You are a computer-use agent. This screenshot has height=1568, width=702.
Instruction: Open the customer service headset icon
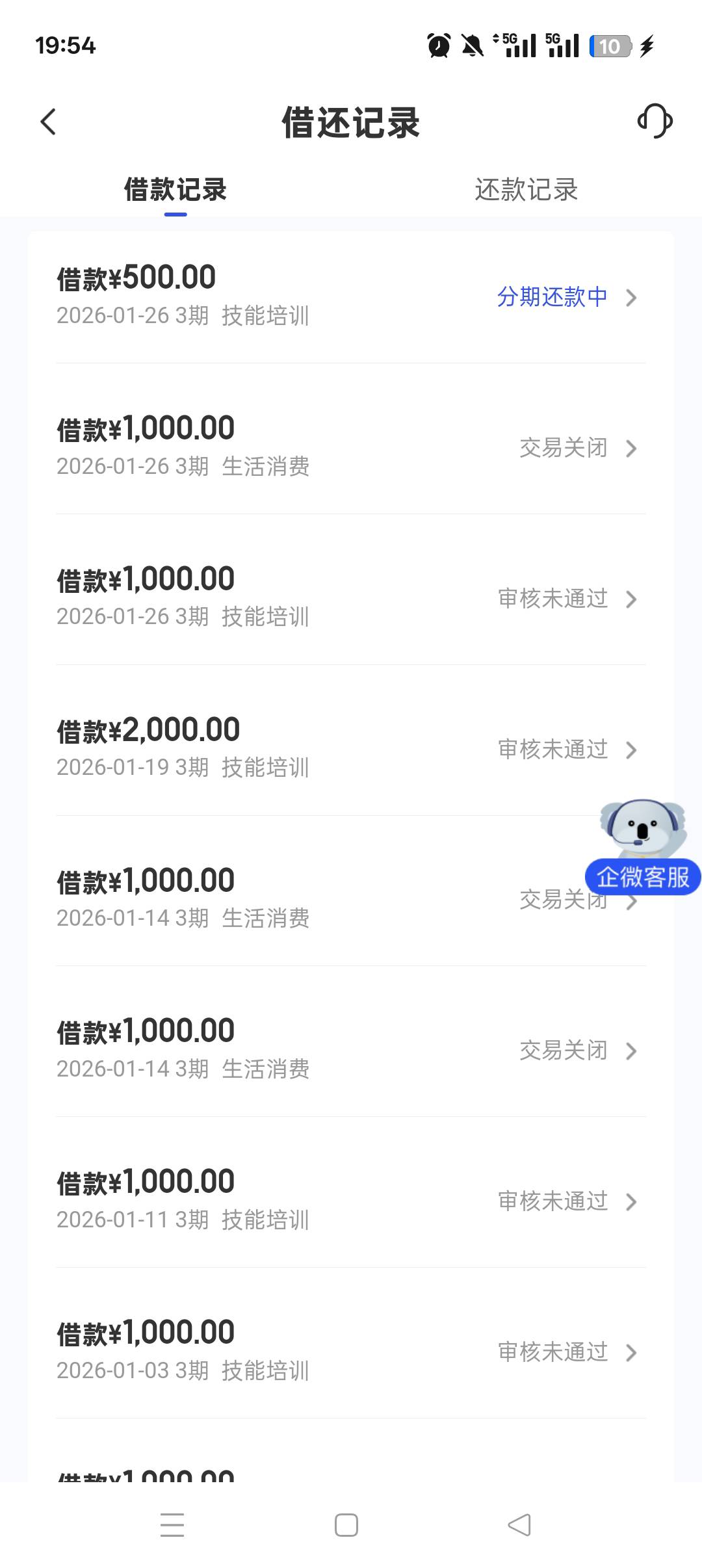pos(655,121)
